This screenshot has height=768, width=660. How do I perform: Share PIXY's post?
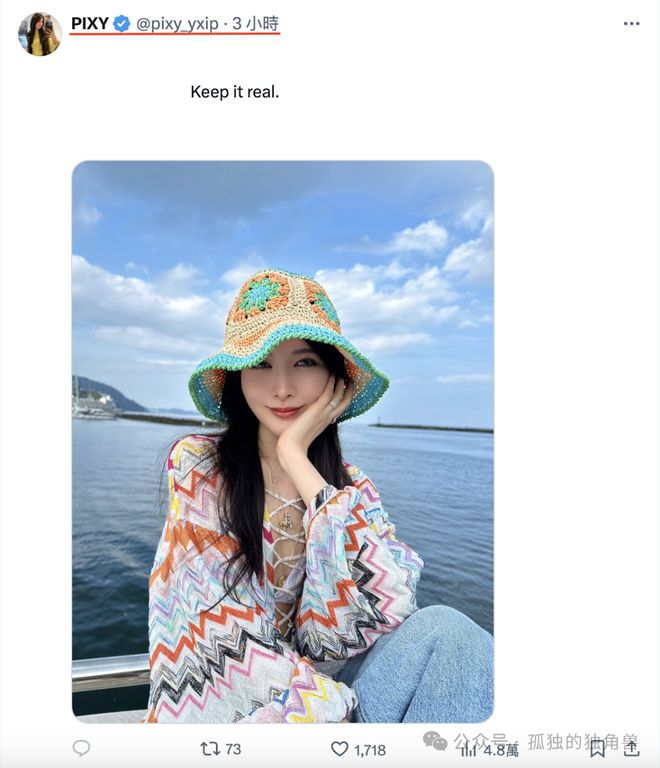[631, 748]
